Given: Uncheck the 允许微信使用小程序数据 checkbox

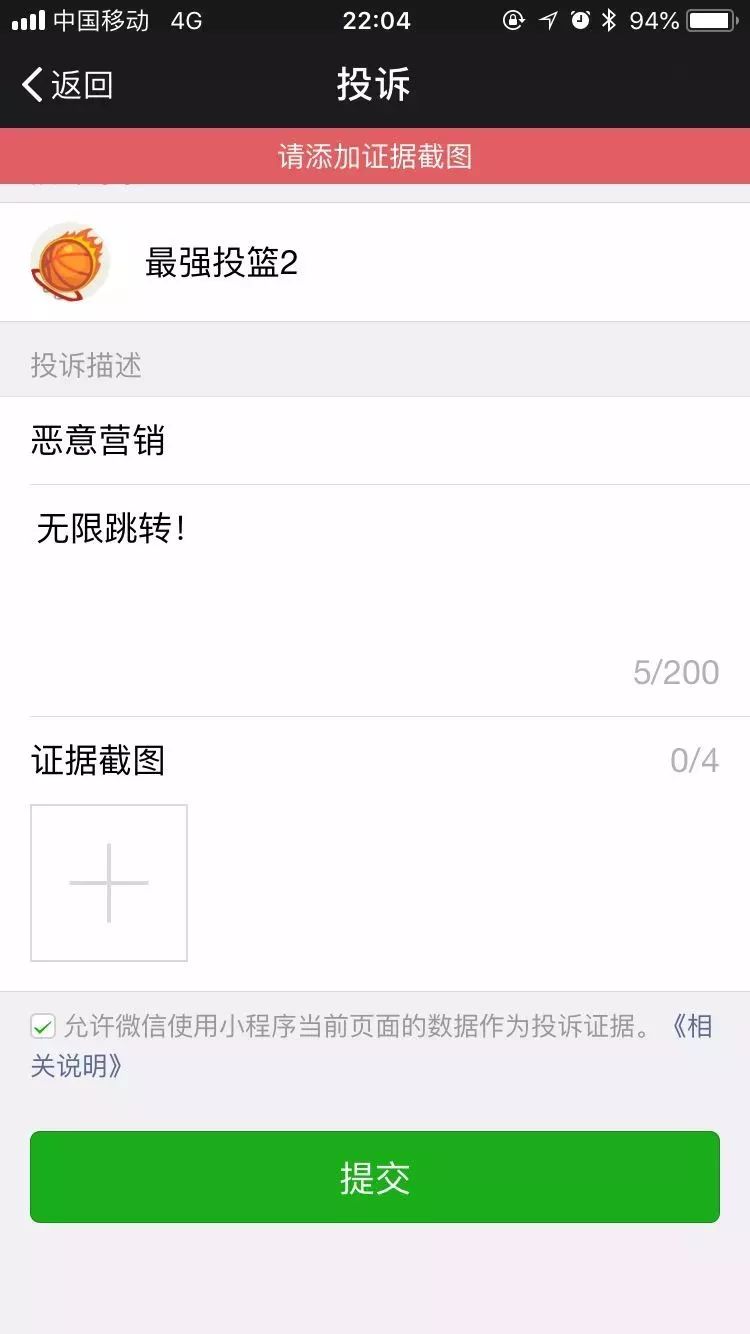Looking at the screenshot, I should [x=43, y=1026].
